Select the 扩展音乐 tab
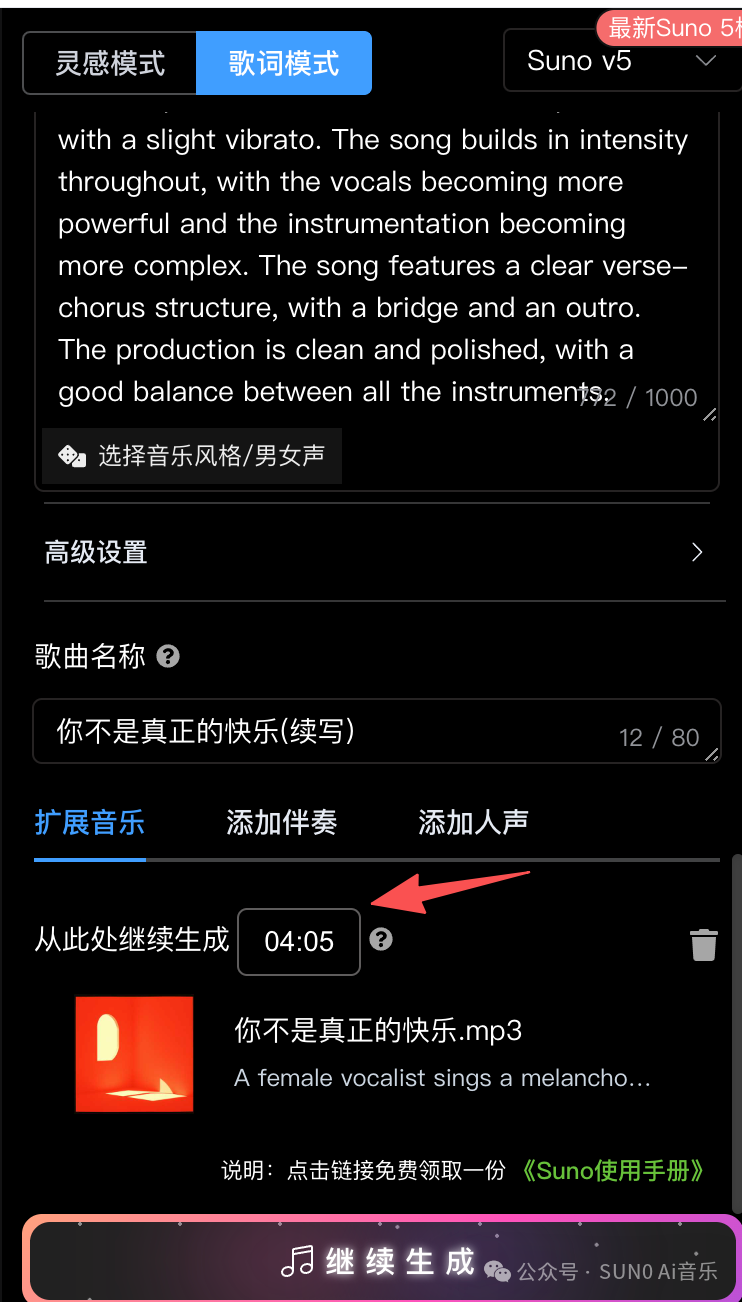Screen dimensions: 742x1302 (89, 822)
